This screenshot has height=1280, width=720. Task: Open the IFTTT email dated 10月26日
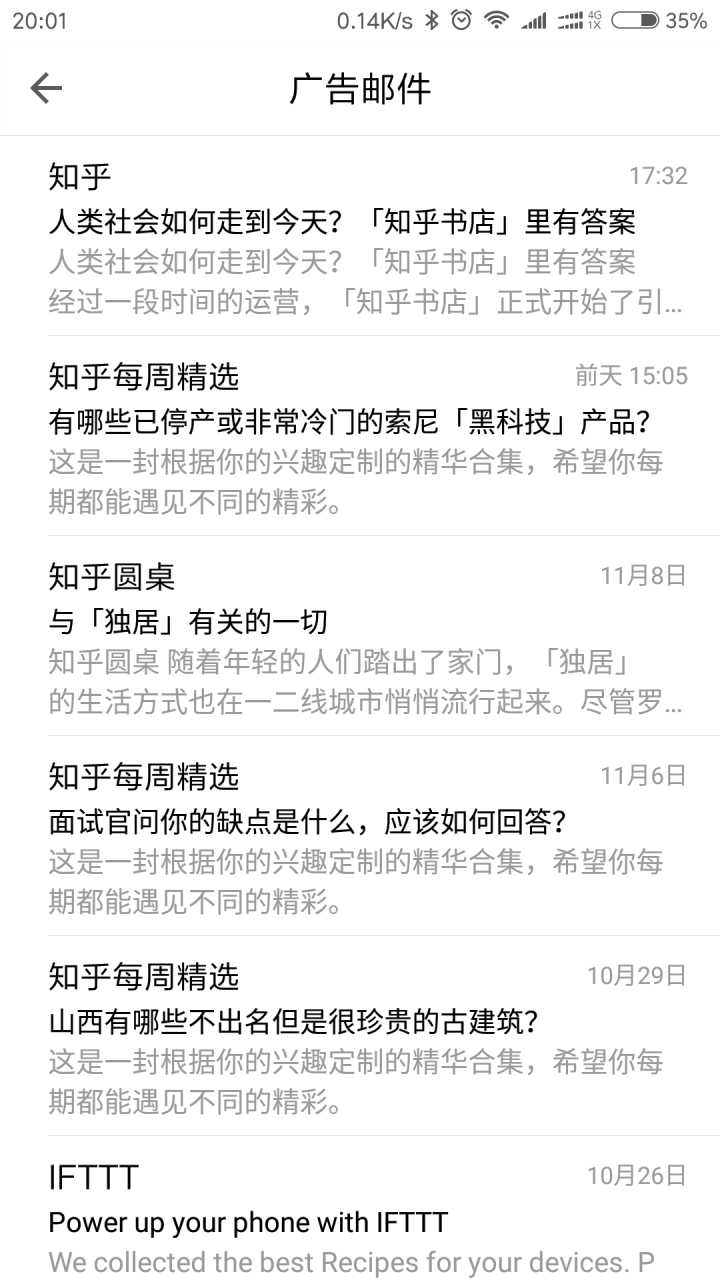[360, 1210]
